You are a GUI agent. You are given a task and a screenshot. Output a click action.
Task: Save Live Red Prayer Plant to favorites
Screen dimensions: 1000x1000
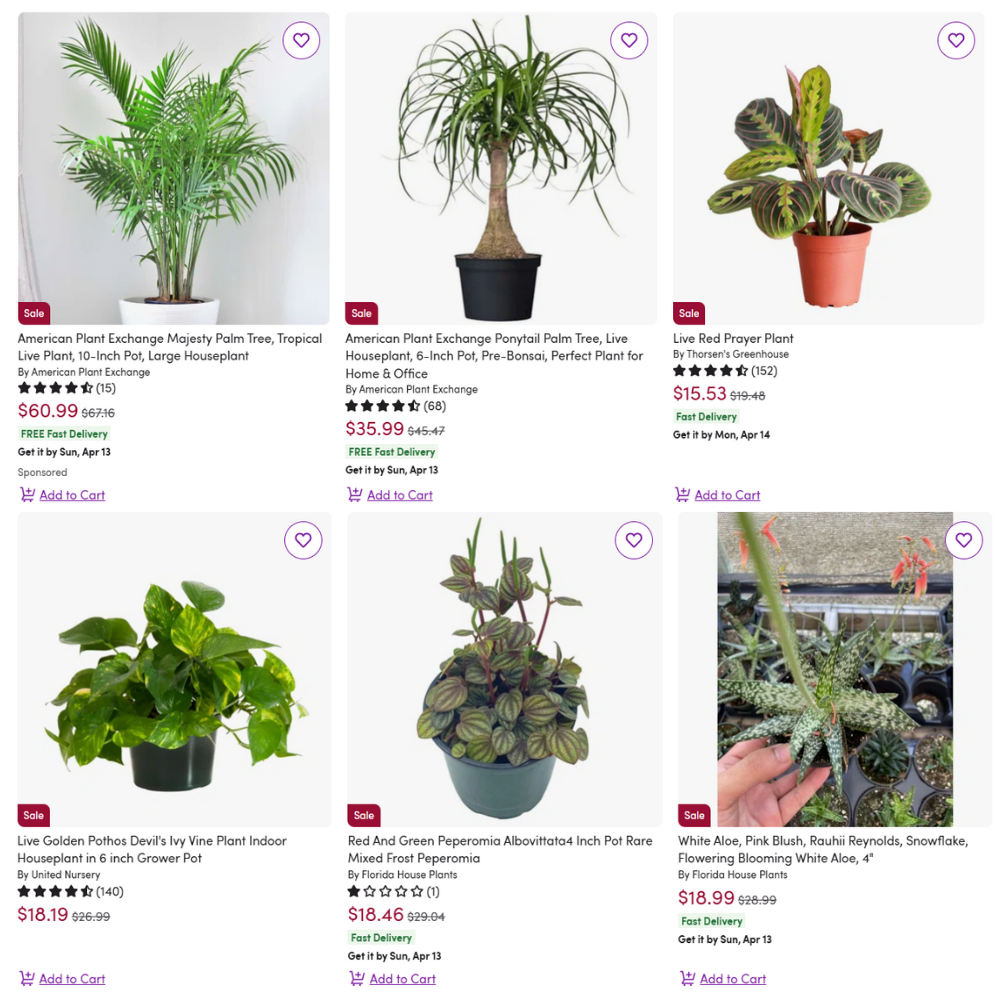pos(956,41)
